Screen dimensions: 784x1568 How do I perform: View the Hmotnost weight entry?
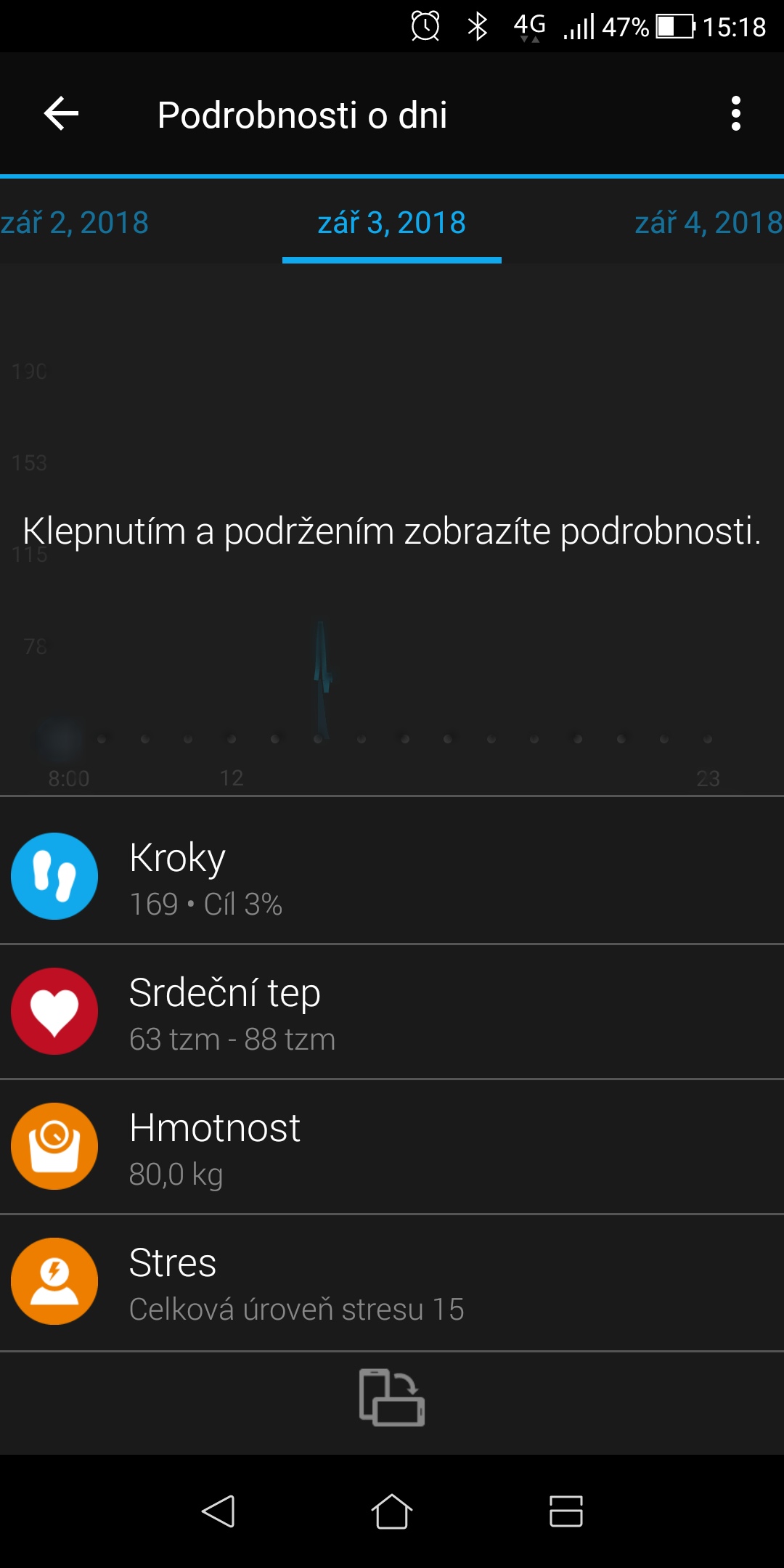point(392,1146)
